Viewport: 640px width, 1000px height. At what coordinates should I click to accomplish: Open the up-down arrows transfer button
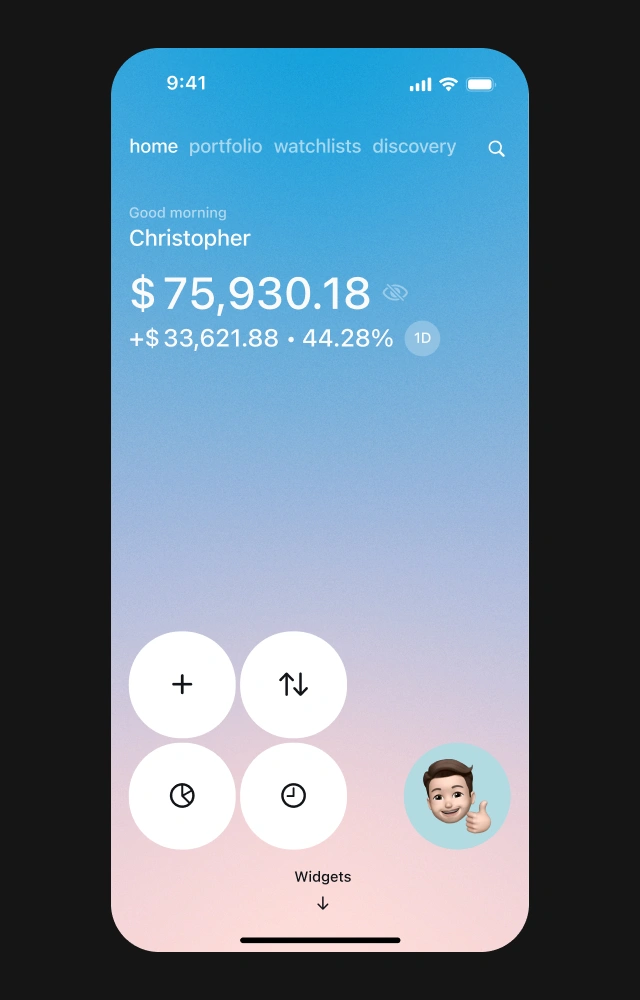tap(293, 684)
